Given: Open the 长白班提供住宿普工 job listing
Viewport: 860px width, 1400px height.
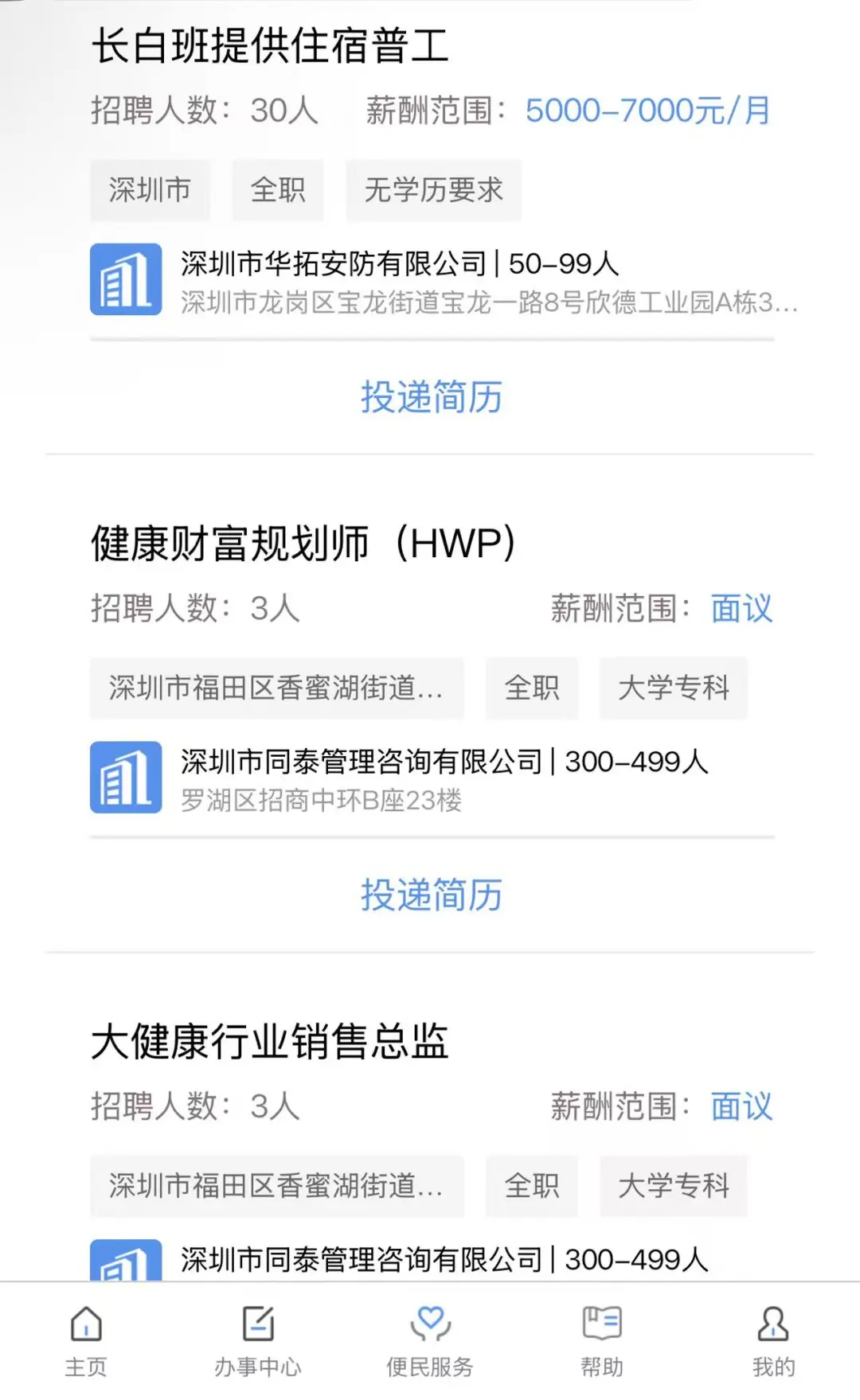Looking at the screenshot, I should point(271,46).
